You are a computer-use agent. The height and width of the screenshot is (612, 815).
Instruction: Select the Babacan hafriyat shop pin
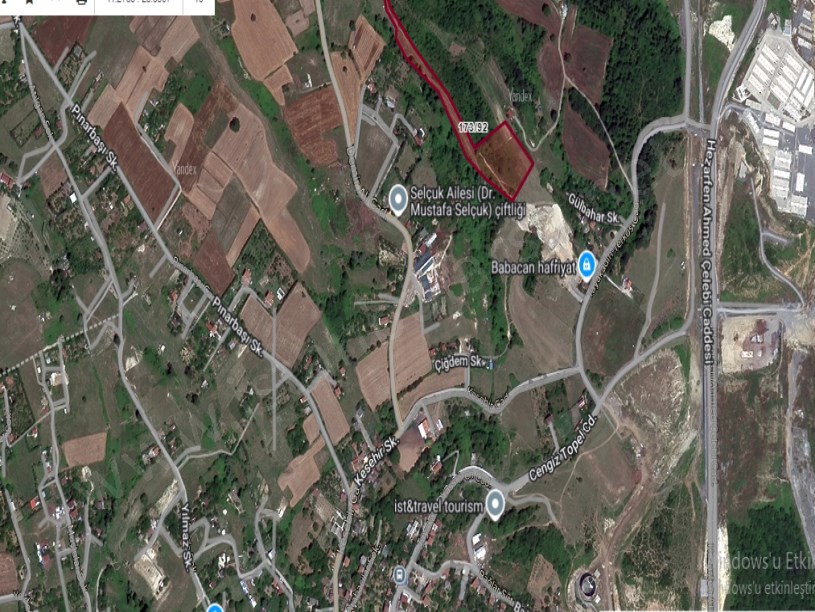587,266
